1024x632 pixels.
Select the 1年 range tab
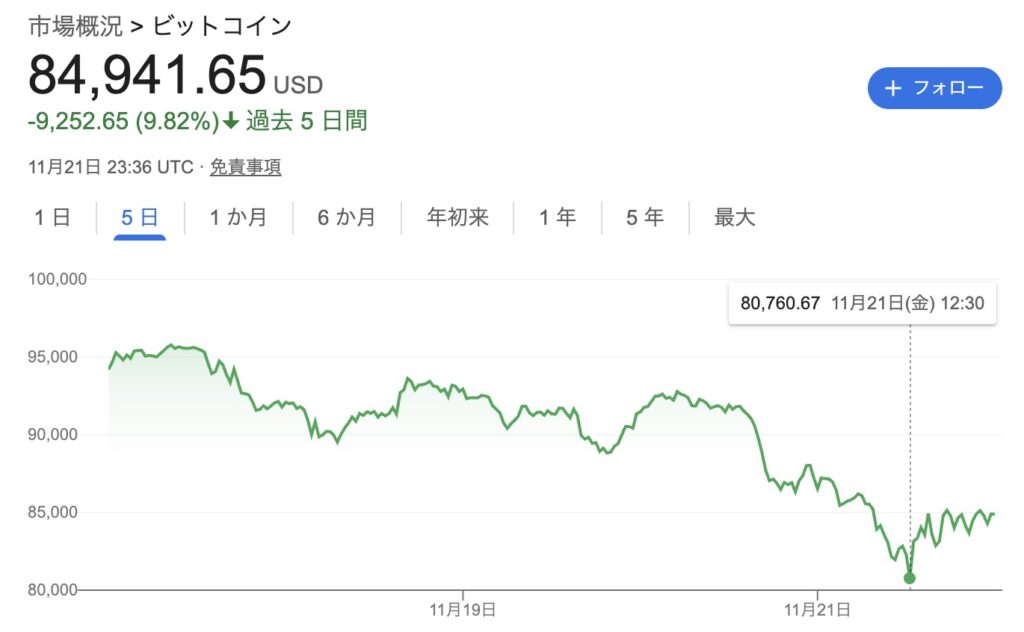point(557,217)
